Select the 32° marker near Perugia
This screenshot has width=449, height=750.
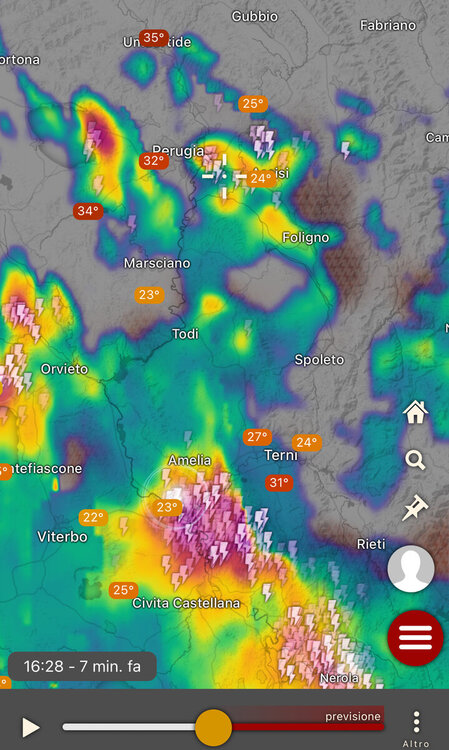(154, 161)
